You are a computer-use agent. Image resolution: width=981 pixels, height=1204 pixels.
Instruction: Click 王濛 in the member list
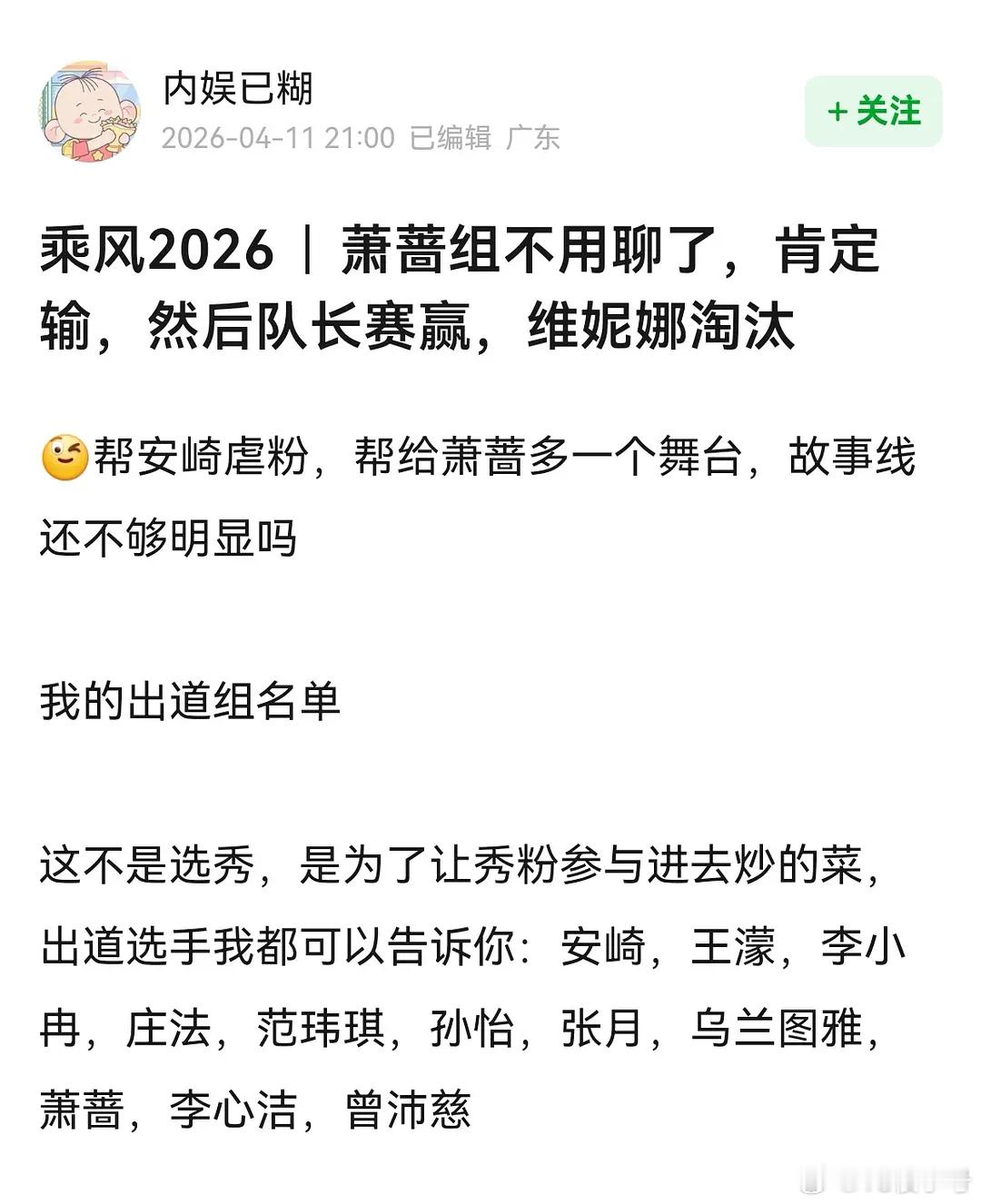point(736,947)
